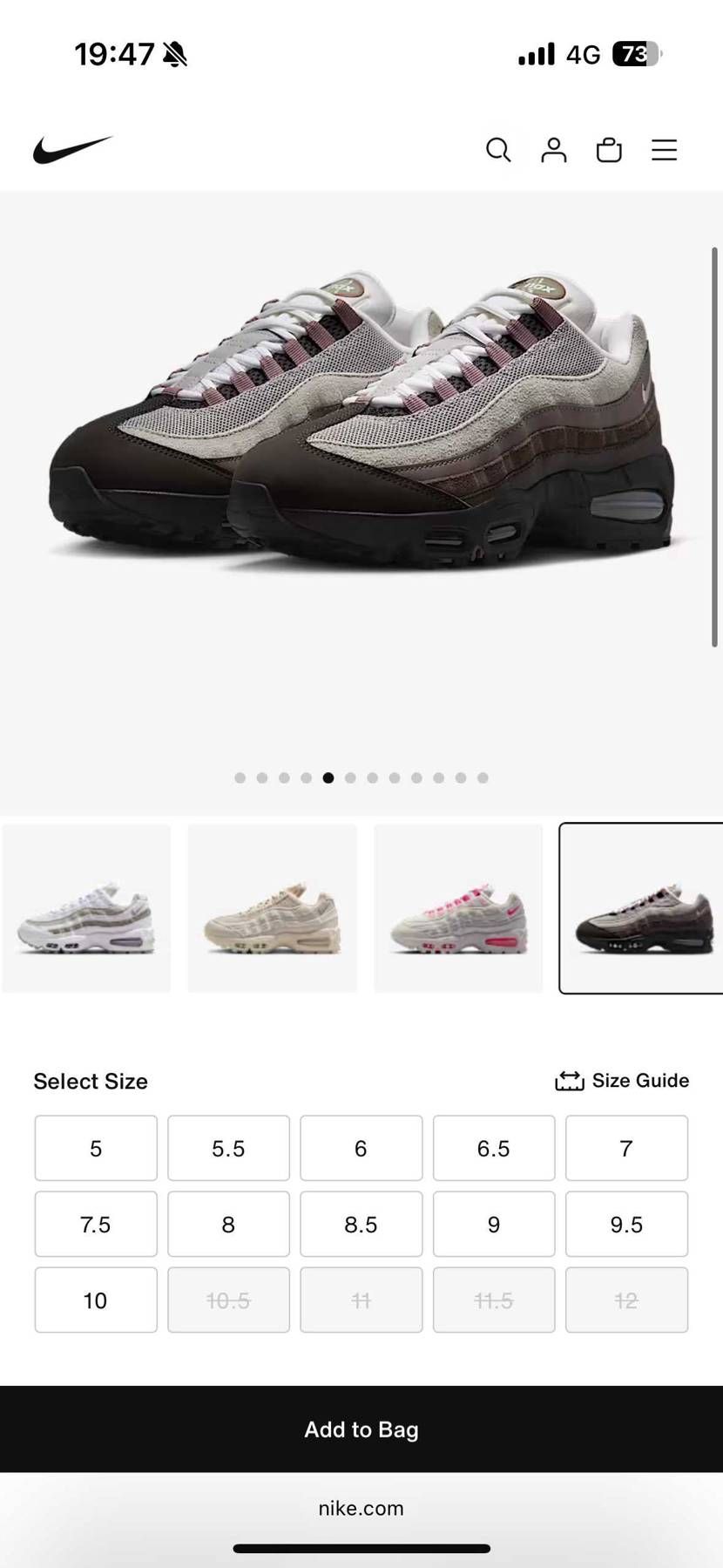Select size 5
The width and height of the screenshot is (723, 1568).
[x=96, y=1148]
